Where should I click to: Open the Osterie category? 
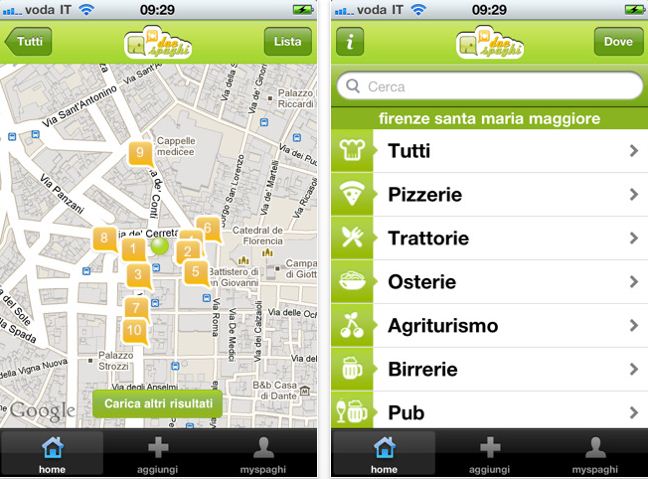[x=490, y=282]
